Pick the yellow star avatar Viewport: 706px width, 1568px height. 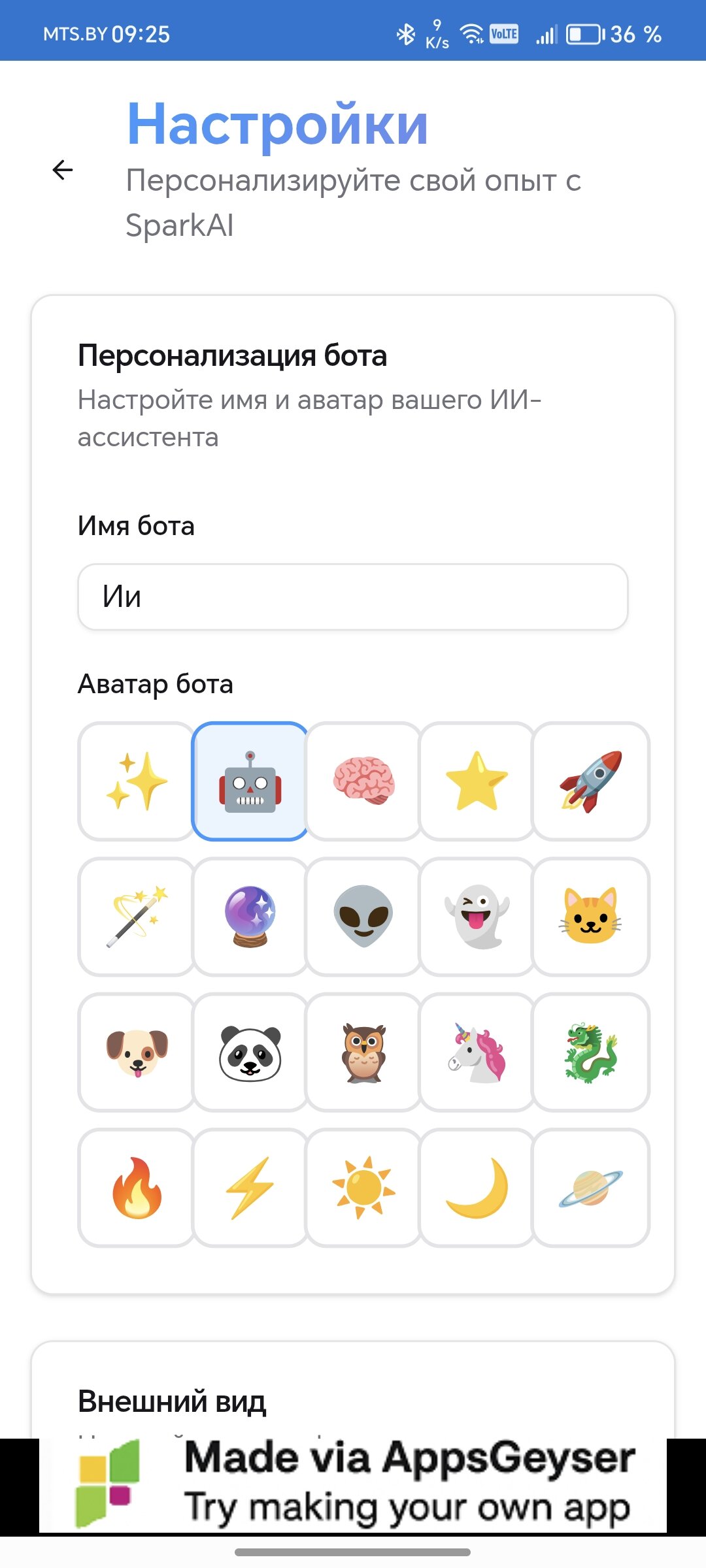477,781
